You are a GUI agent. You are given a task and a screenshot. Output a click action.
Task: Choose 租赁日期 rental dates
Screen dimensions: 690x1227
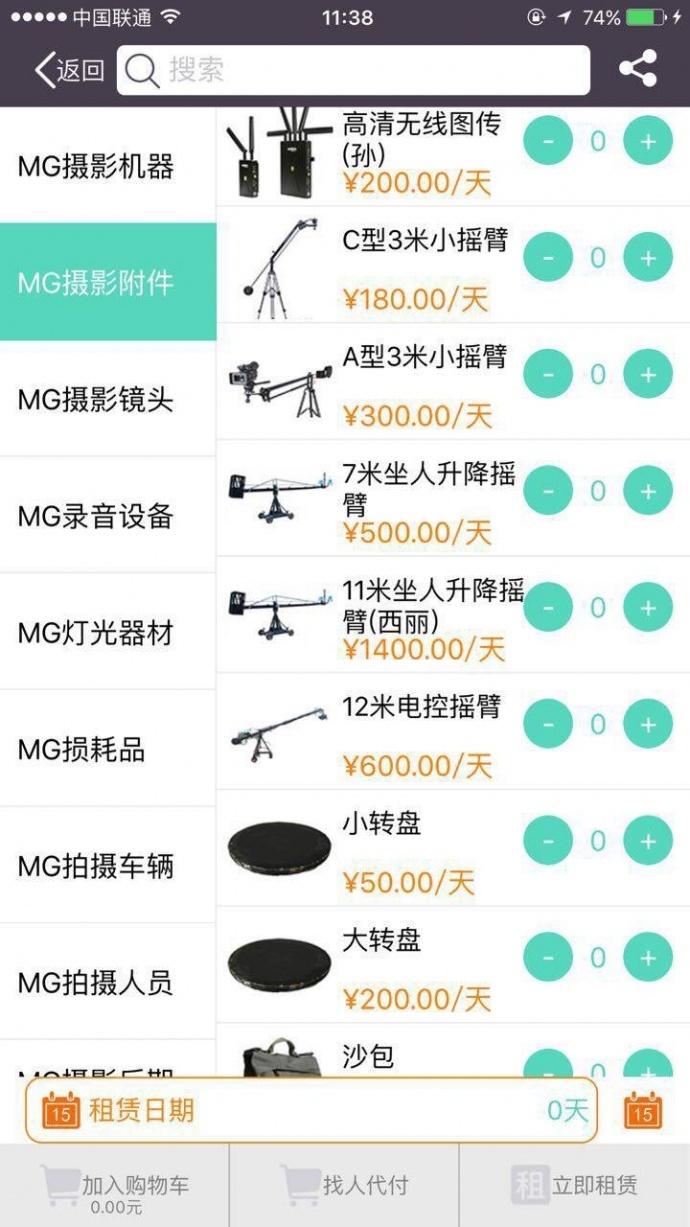(311, 1110)
